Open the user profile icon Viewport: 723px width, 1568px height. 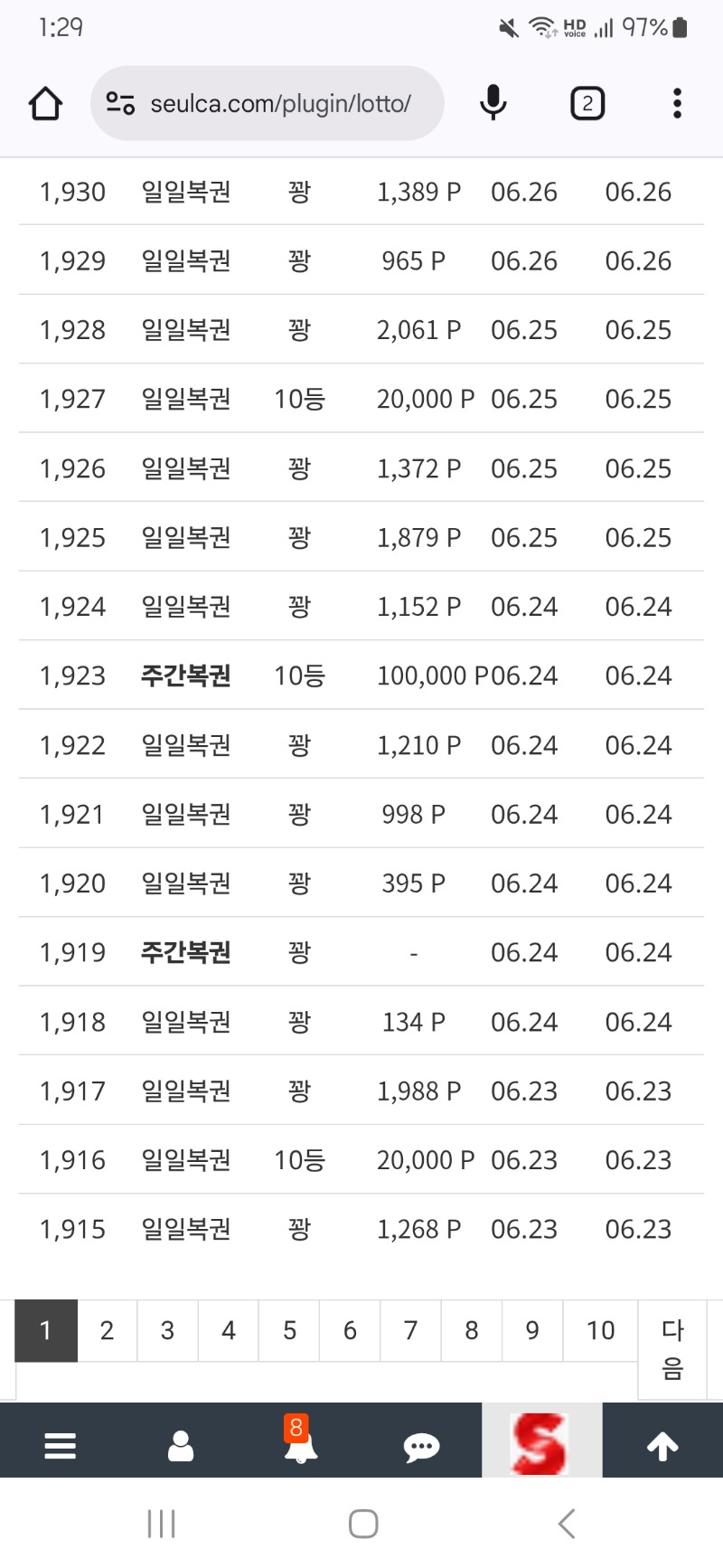(181, 1446)
